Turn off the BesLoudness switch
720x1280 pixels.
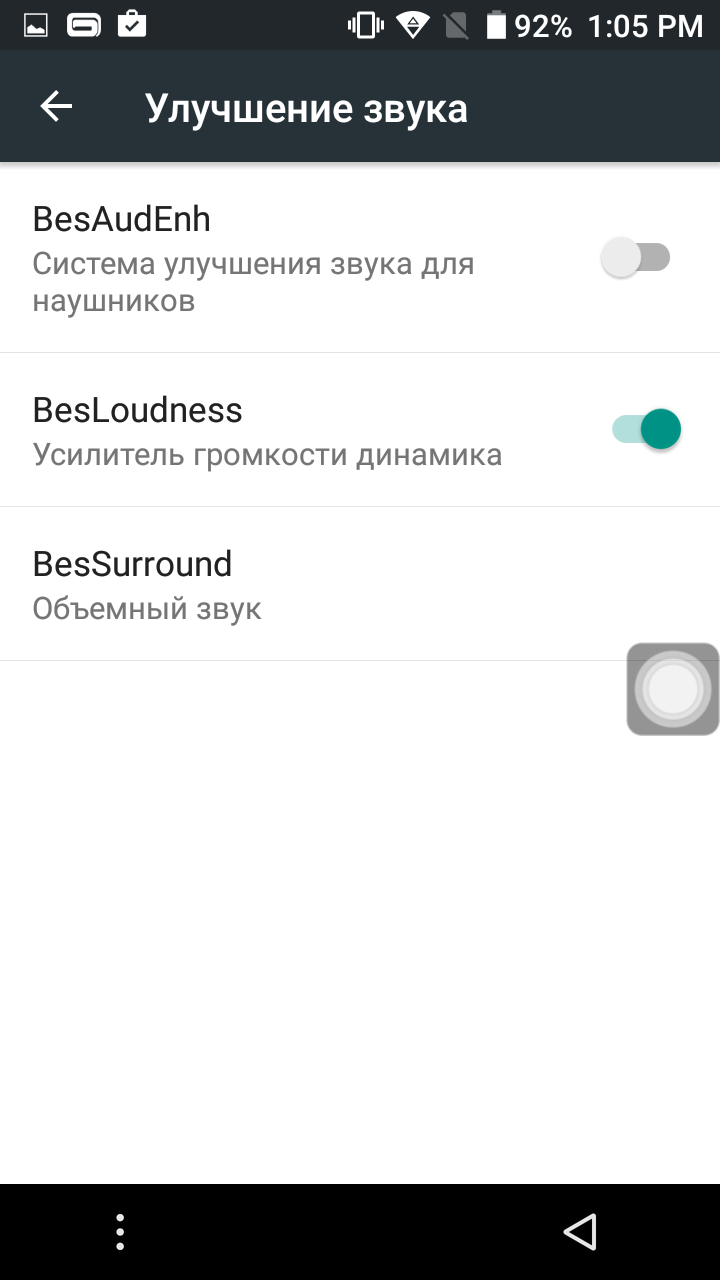pos(646,430)
